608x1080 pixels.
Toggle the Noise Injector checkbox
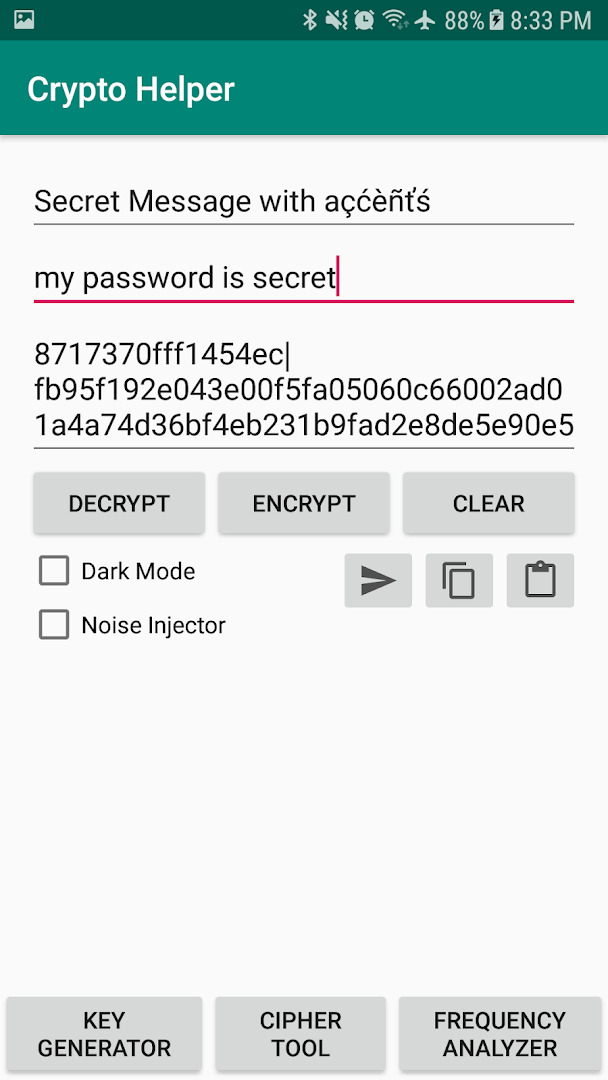54,625
